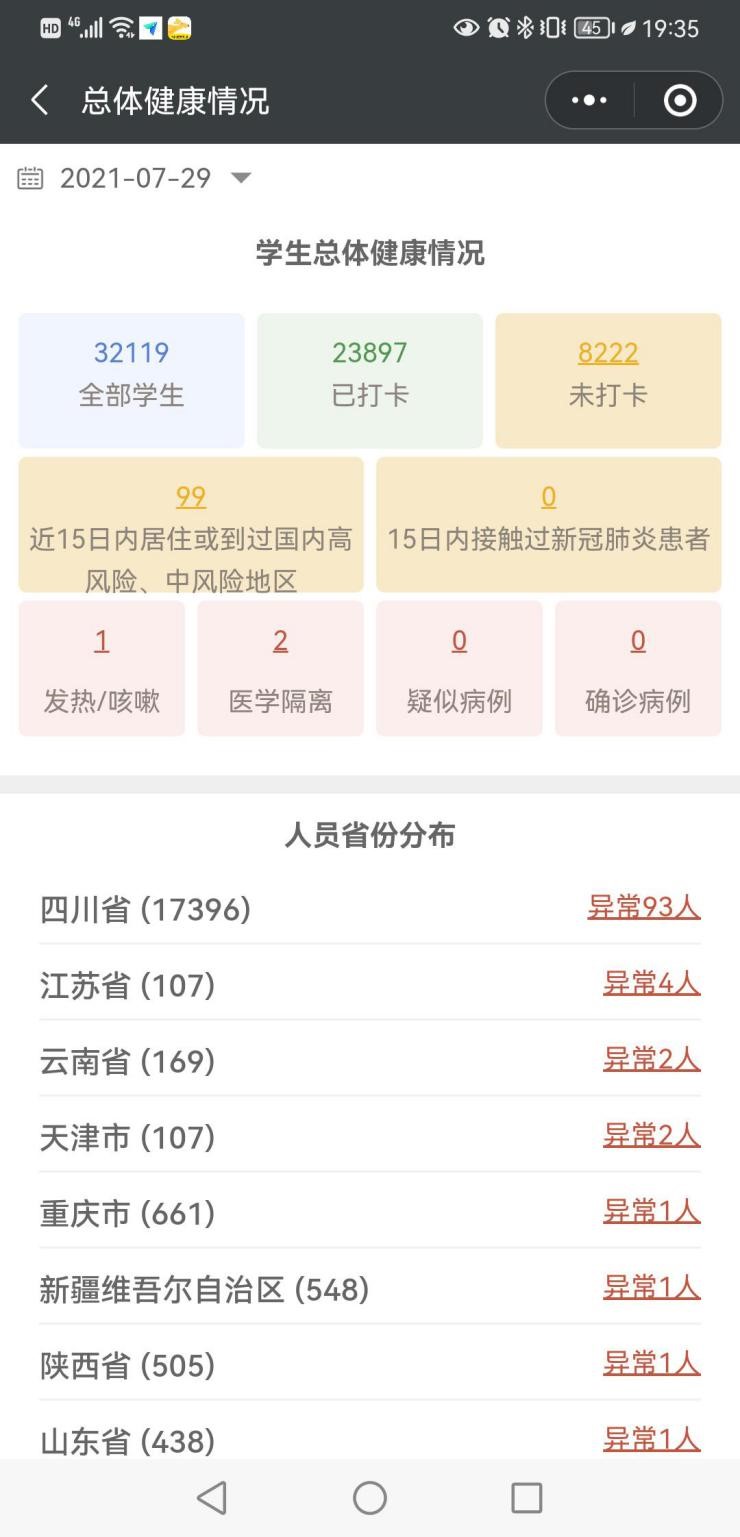Open the 8222 未打卡 student list

click(608, 353)
